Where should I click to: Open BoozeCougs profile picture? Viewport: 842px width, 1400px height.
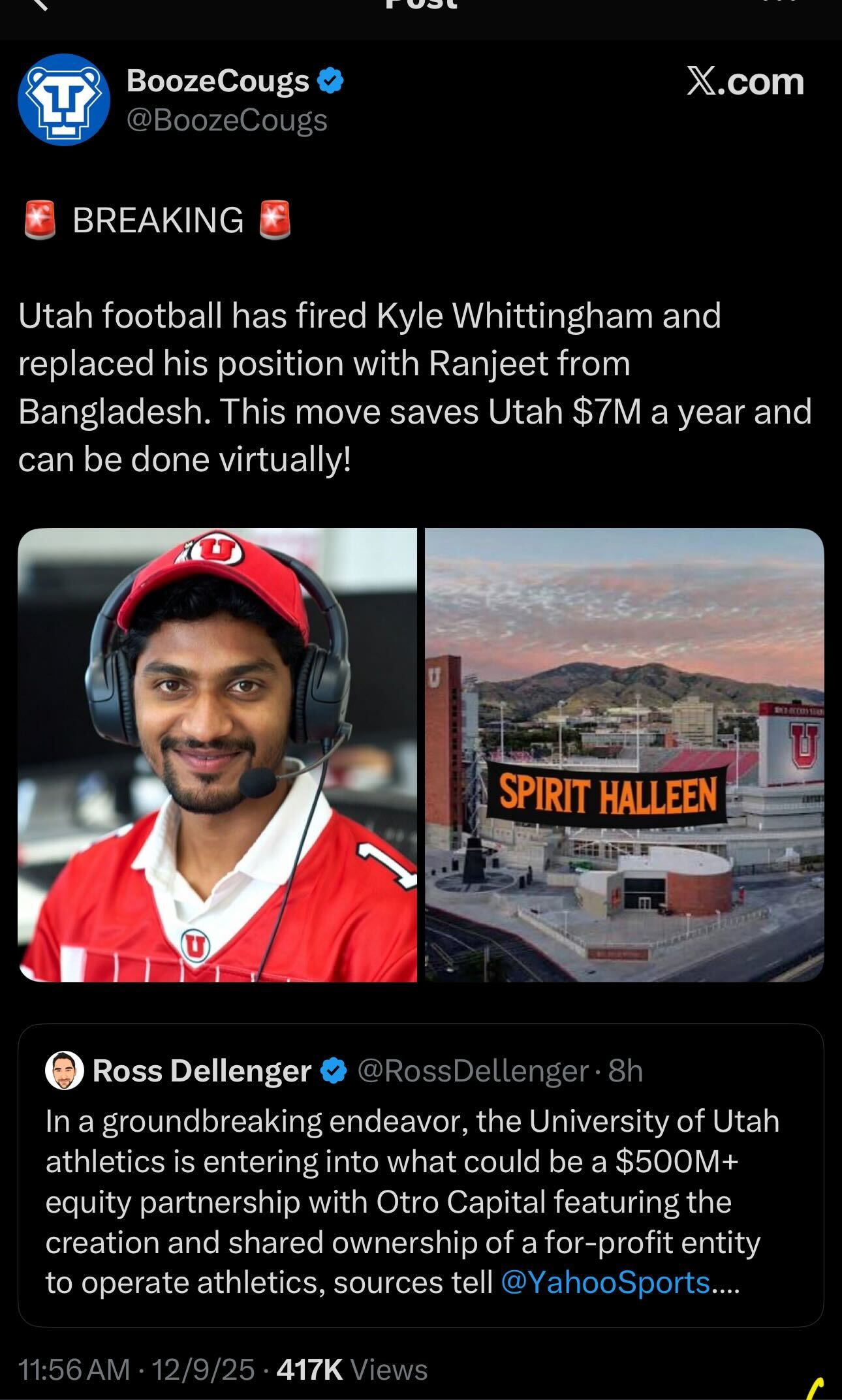point(63,100)
